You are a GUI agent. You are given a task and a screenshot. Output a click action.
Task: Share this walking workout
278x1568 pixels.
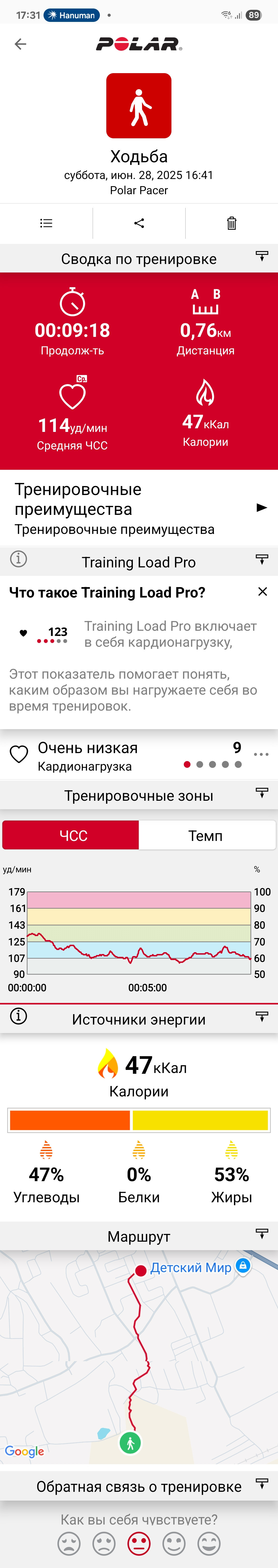point(139,223)
